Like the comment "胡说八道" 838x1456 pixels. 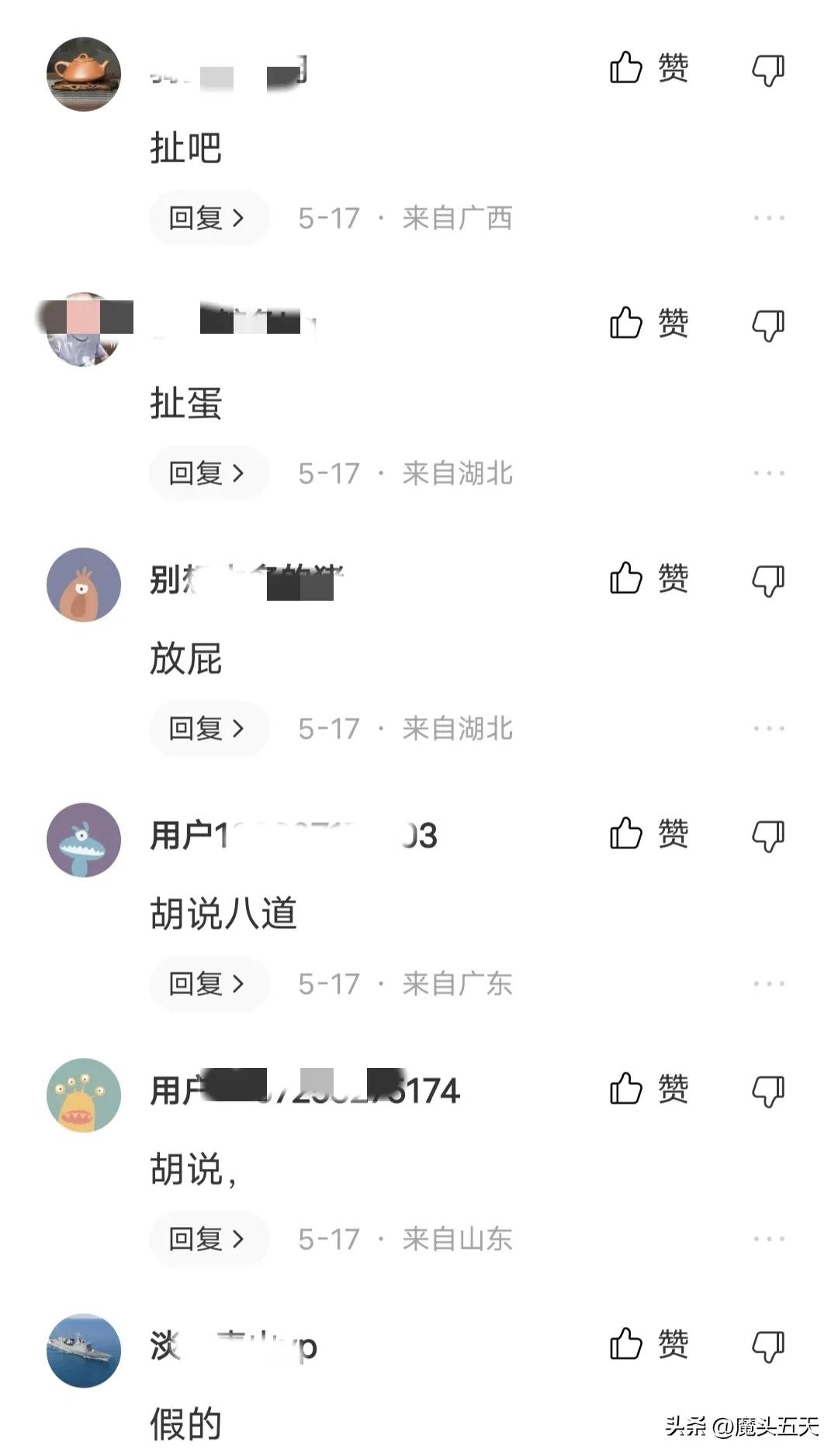coord(648,834)
